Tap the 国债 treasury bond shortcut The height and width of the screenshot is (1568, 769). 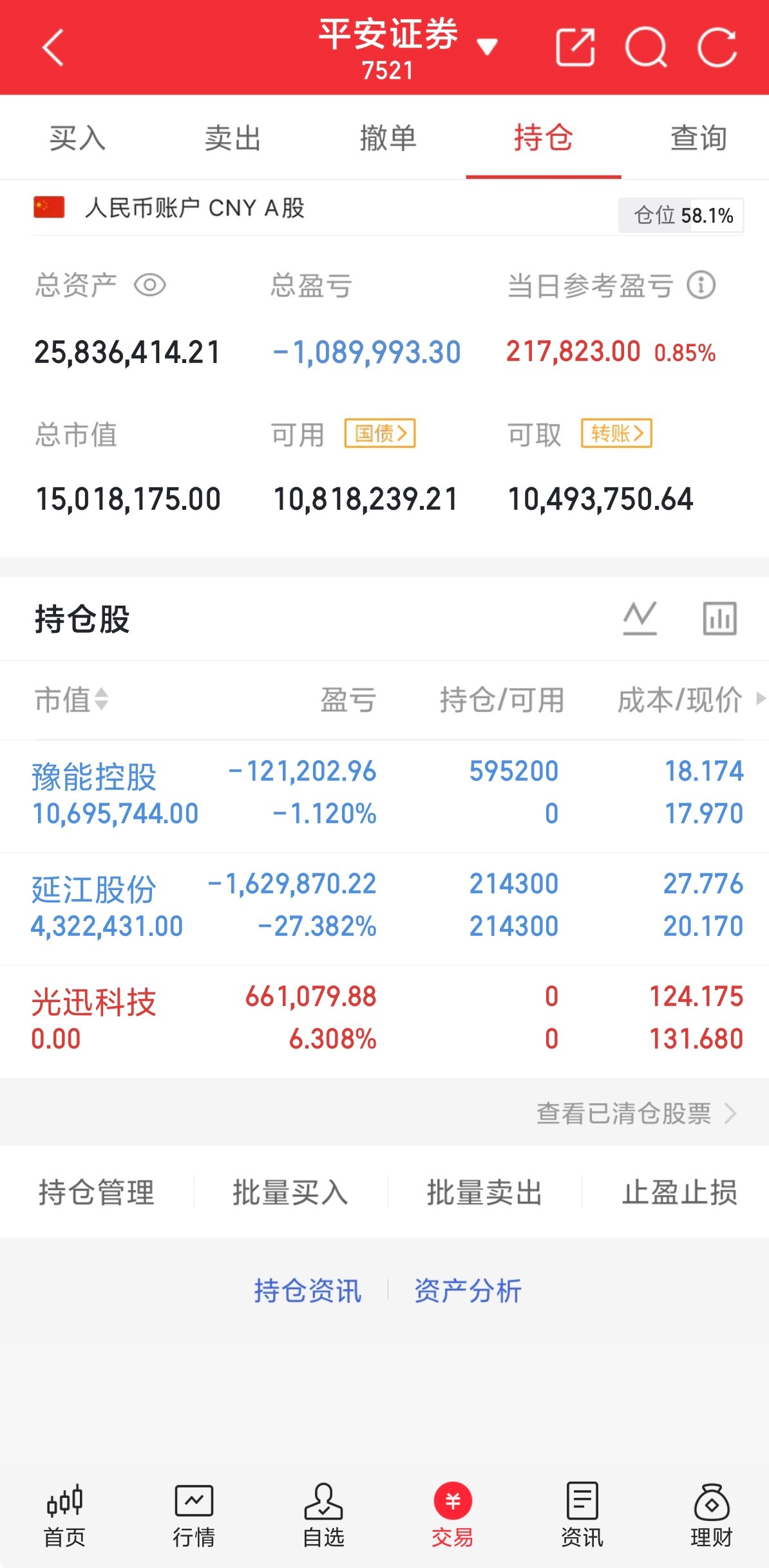point(379,434)
